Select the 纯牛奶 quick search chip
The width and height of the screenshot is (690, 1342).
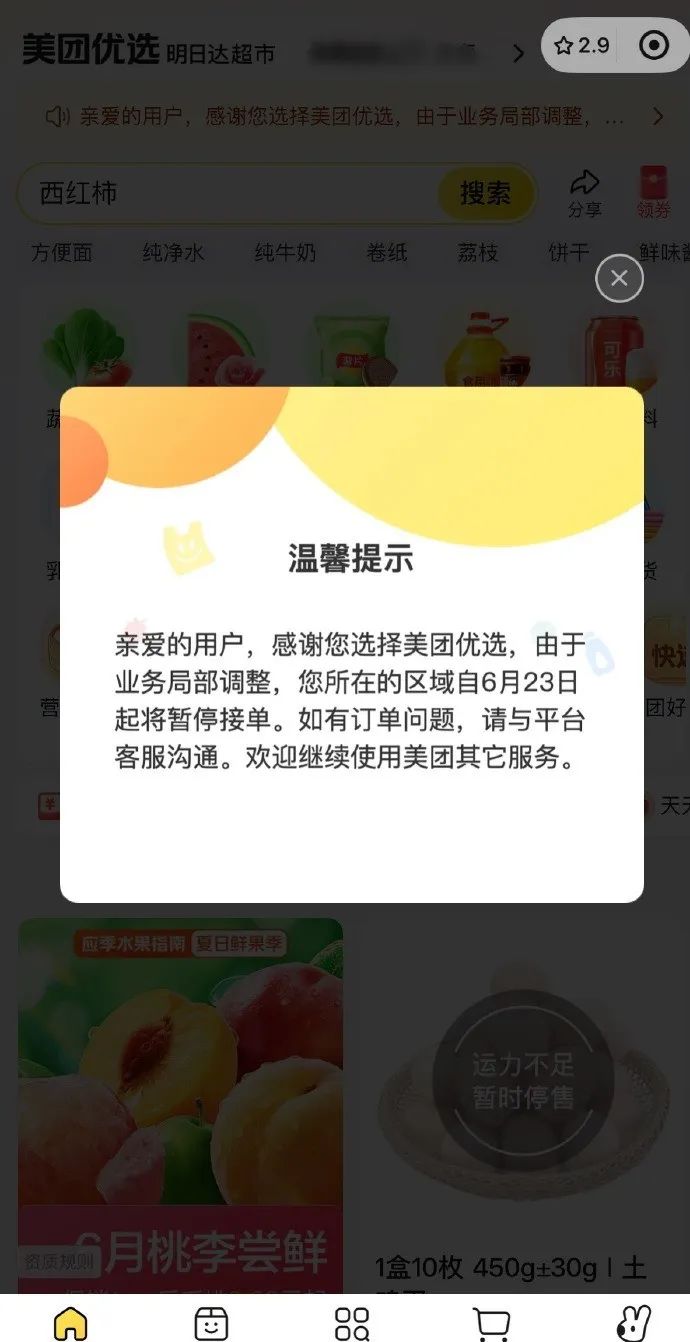[x=285, y=253]
